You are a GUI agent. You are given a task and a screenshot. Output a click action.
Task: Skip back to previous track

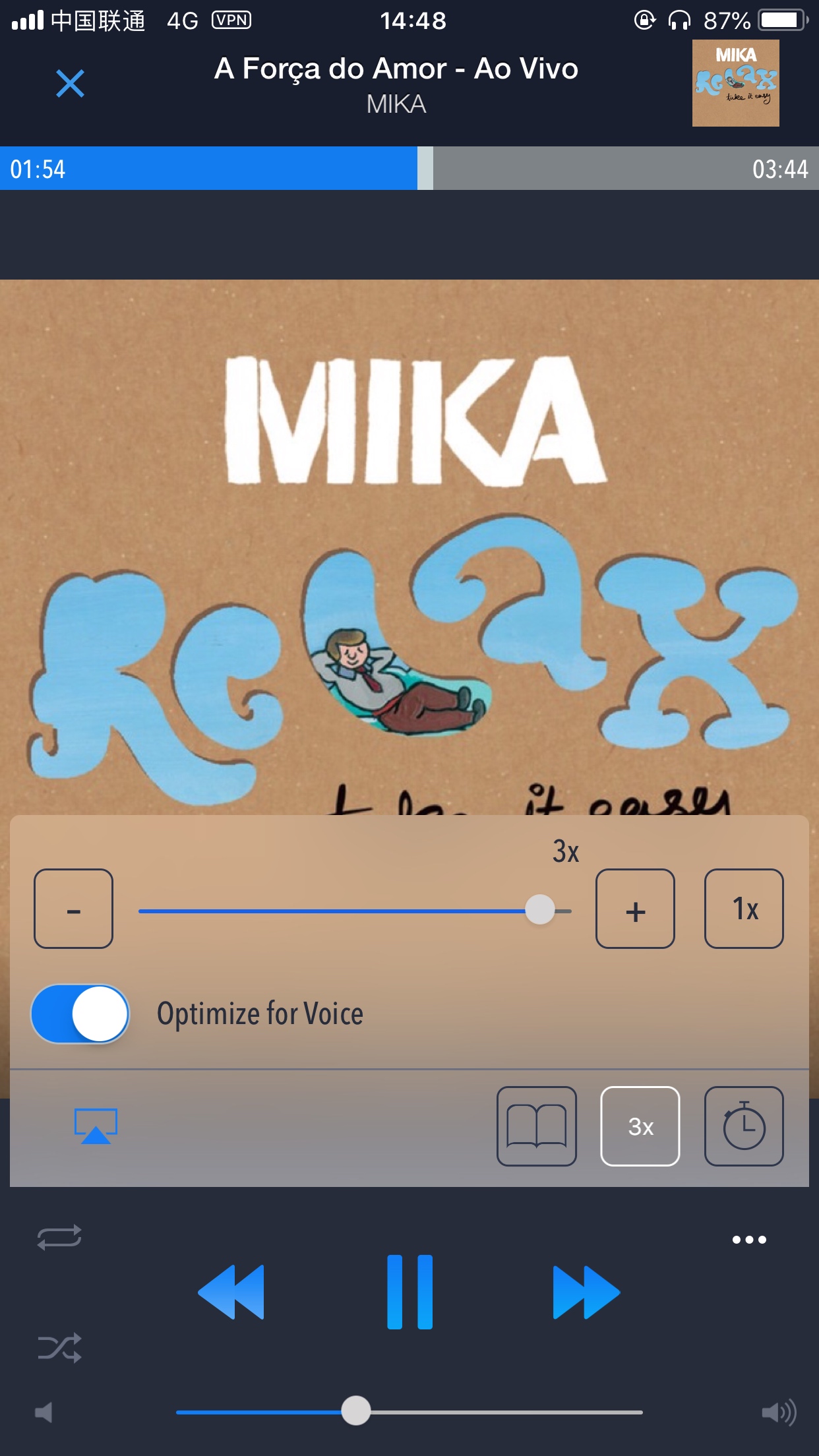click(x=232, y=1292)
